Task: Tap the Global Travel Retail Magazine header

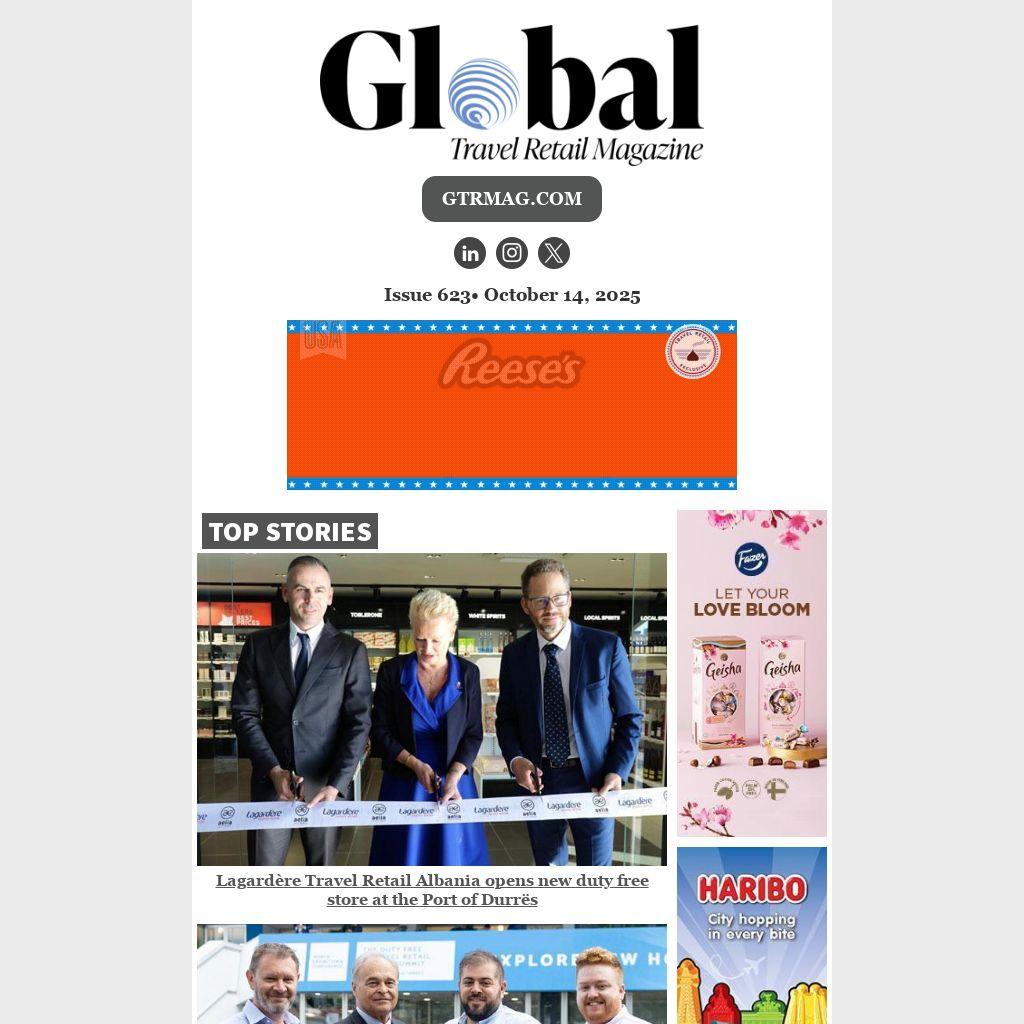Action: click(511, 95)
